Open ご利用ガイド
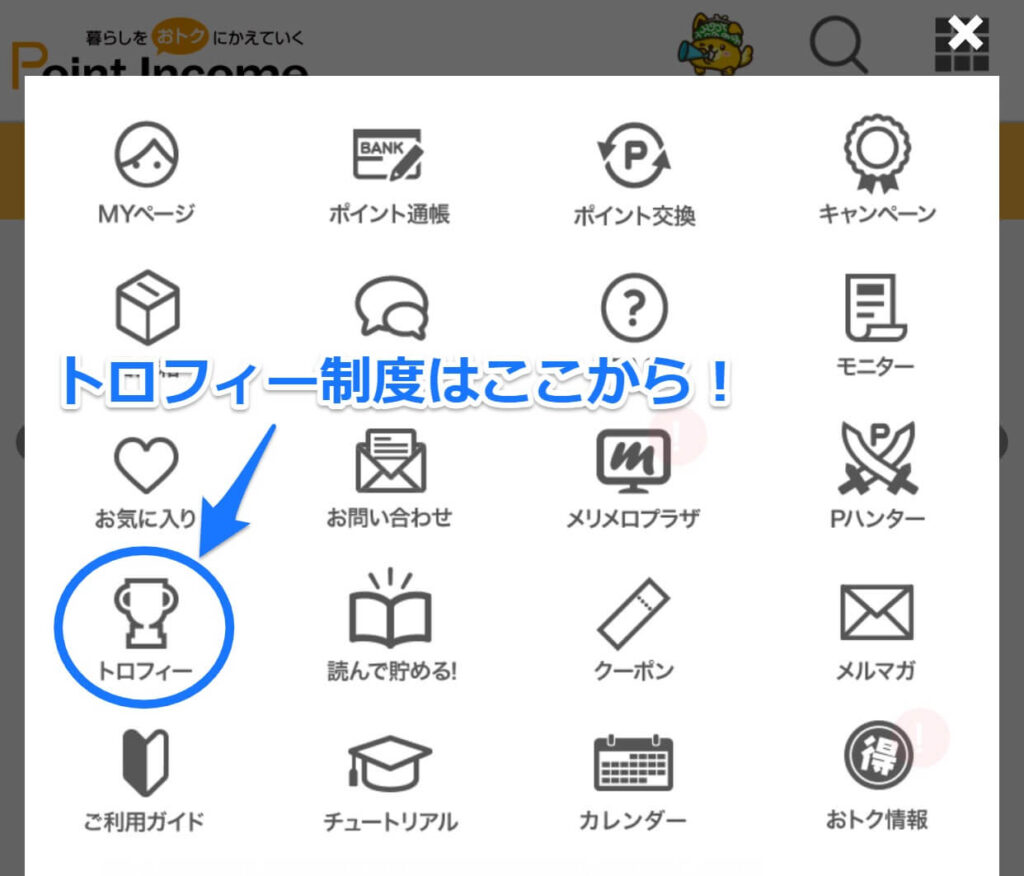This screenshot has height=876, width=1024. 146,782
